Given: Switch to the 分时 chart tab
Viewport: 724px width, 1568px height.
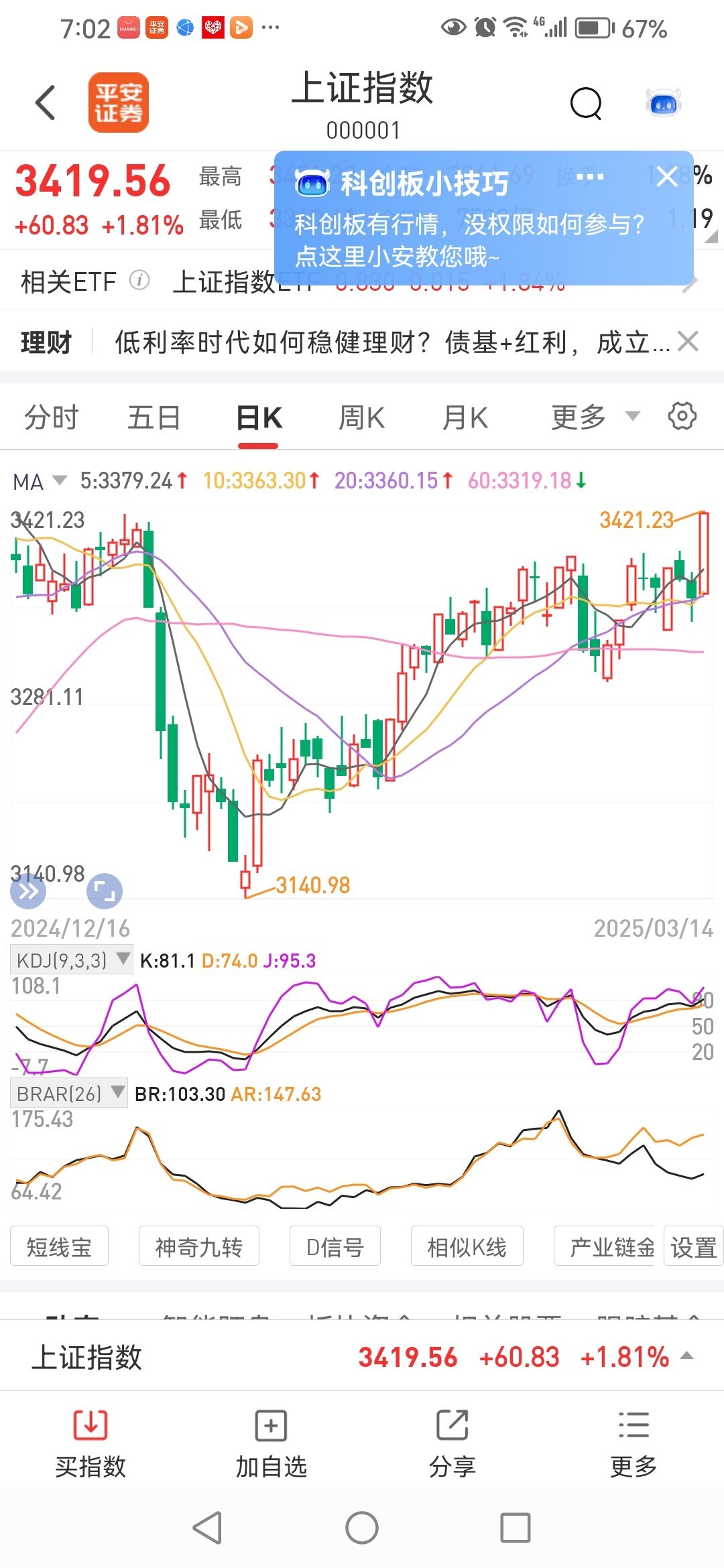Looking at the screenshot, I should pyautogui.click(x=52, y=417).
